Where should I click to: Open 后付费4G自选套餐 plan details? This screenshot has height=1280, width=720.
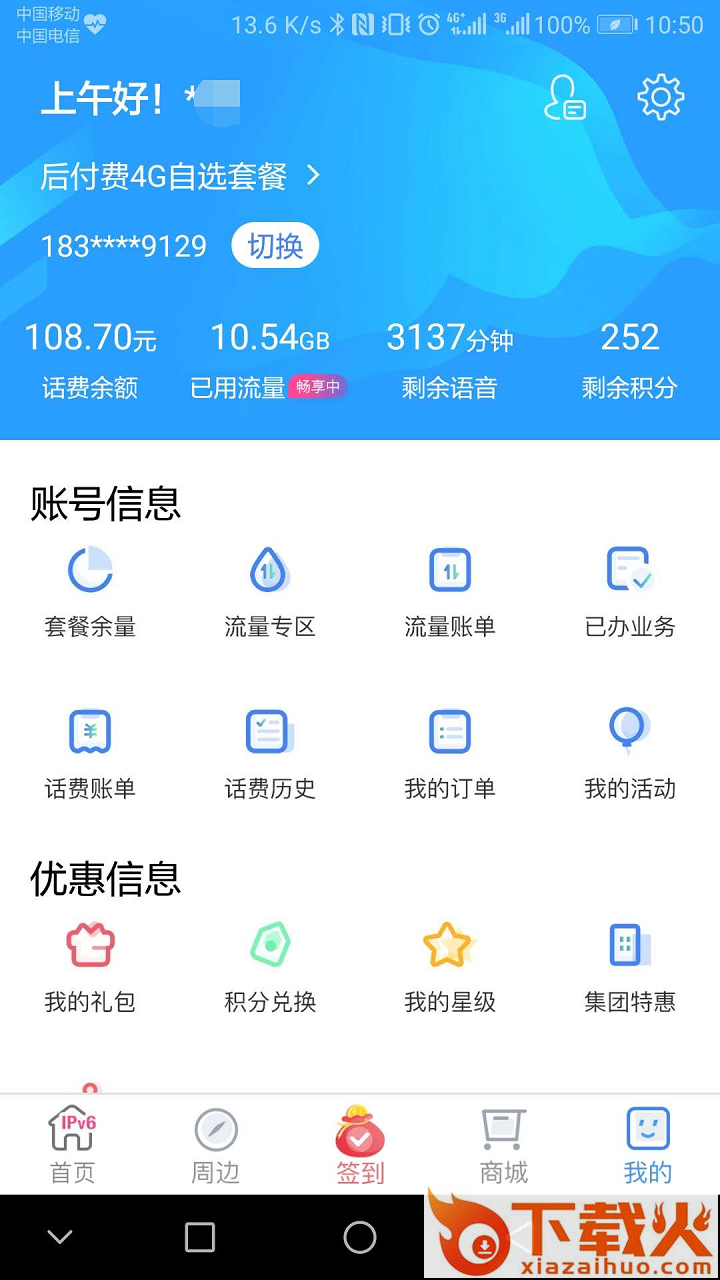(180, 177)
